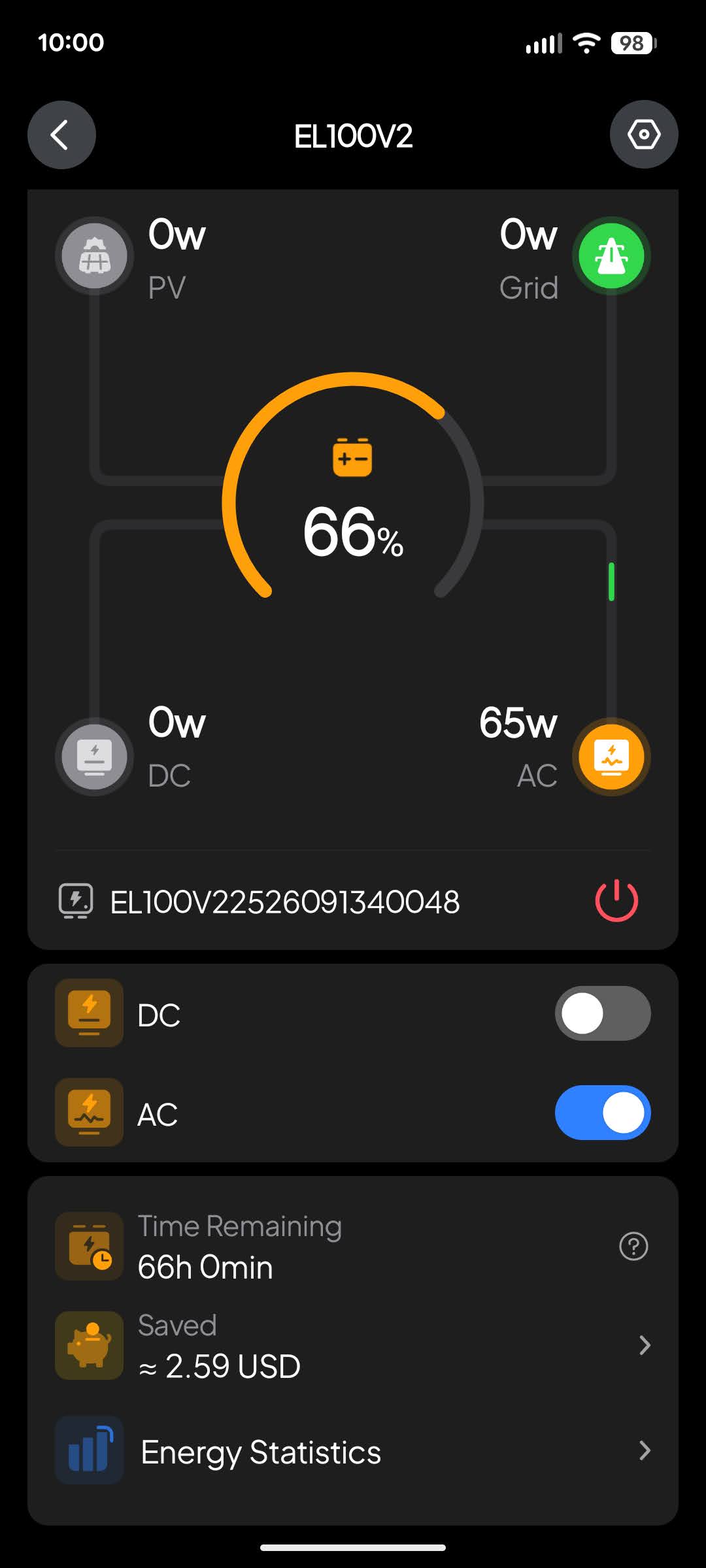The image size is (706, 1568).
Task: Tap the orange AC output icon
Action: [x=611, y=757]
